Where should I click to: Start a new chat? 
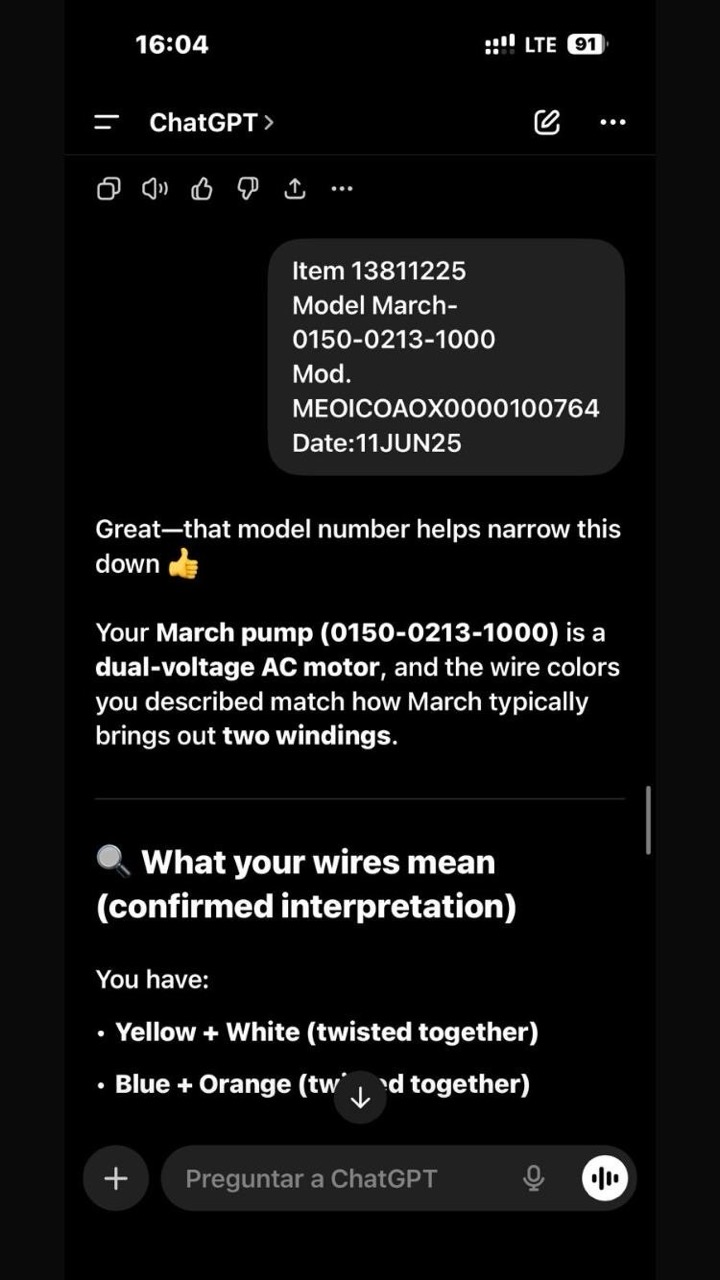click(546, 122)
